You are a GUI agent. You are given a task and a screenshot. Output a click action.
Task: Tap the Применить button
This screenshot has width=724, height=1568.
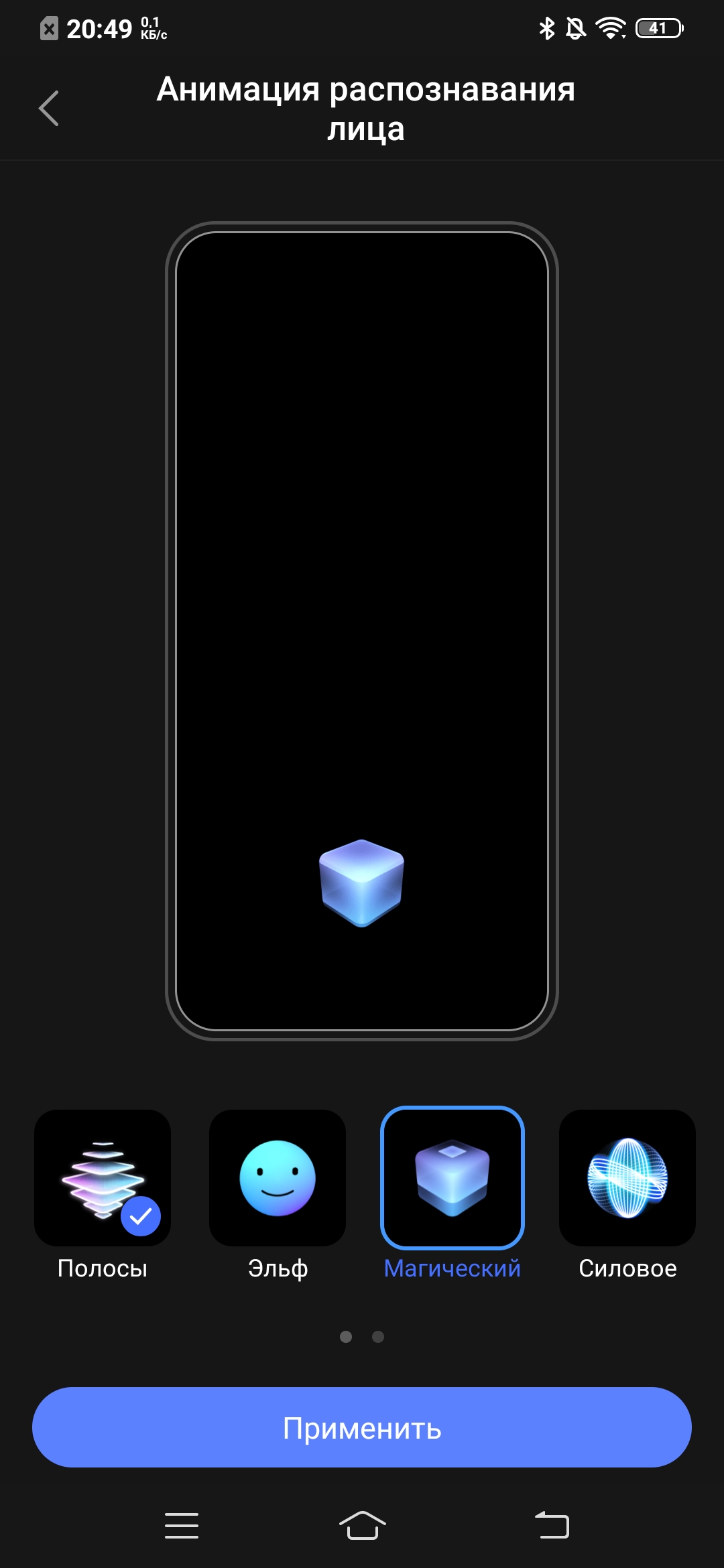362,1428
